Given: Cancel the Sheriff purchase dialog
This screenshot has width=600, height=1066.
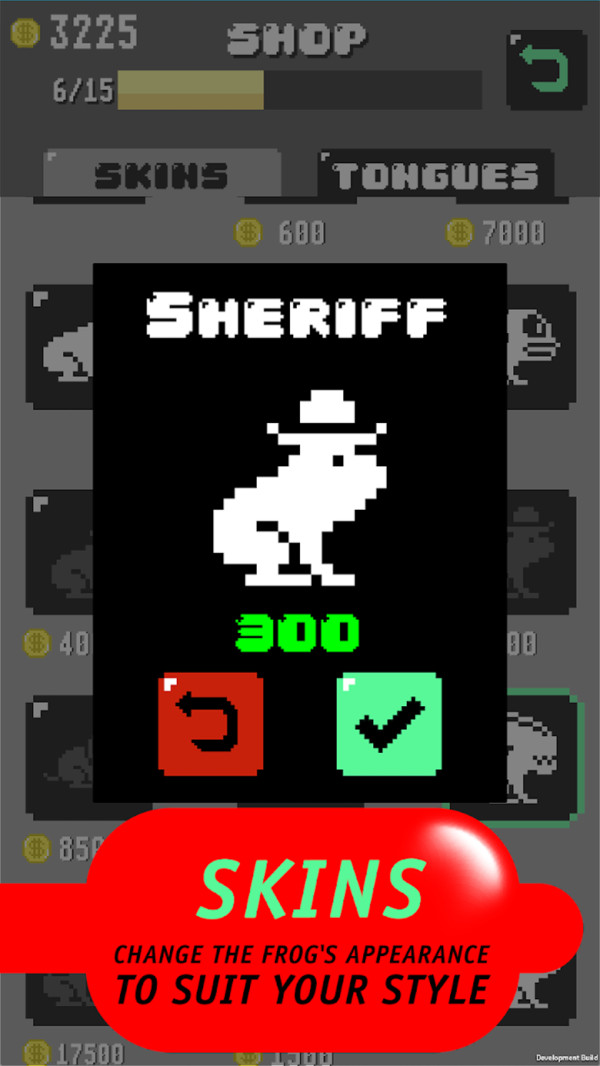Looking at the screenshot, I should [211, 723].
